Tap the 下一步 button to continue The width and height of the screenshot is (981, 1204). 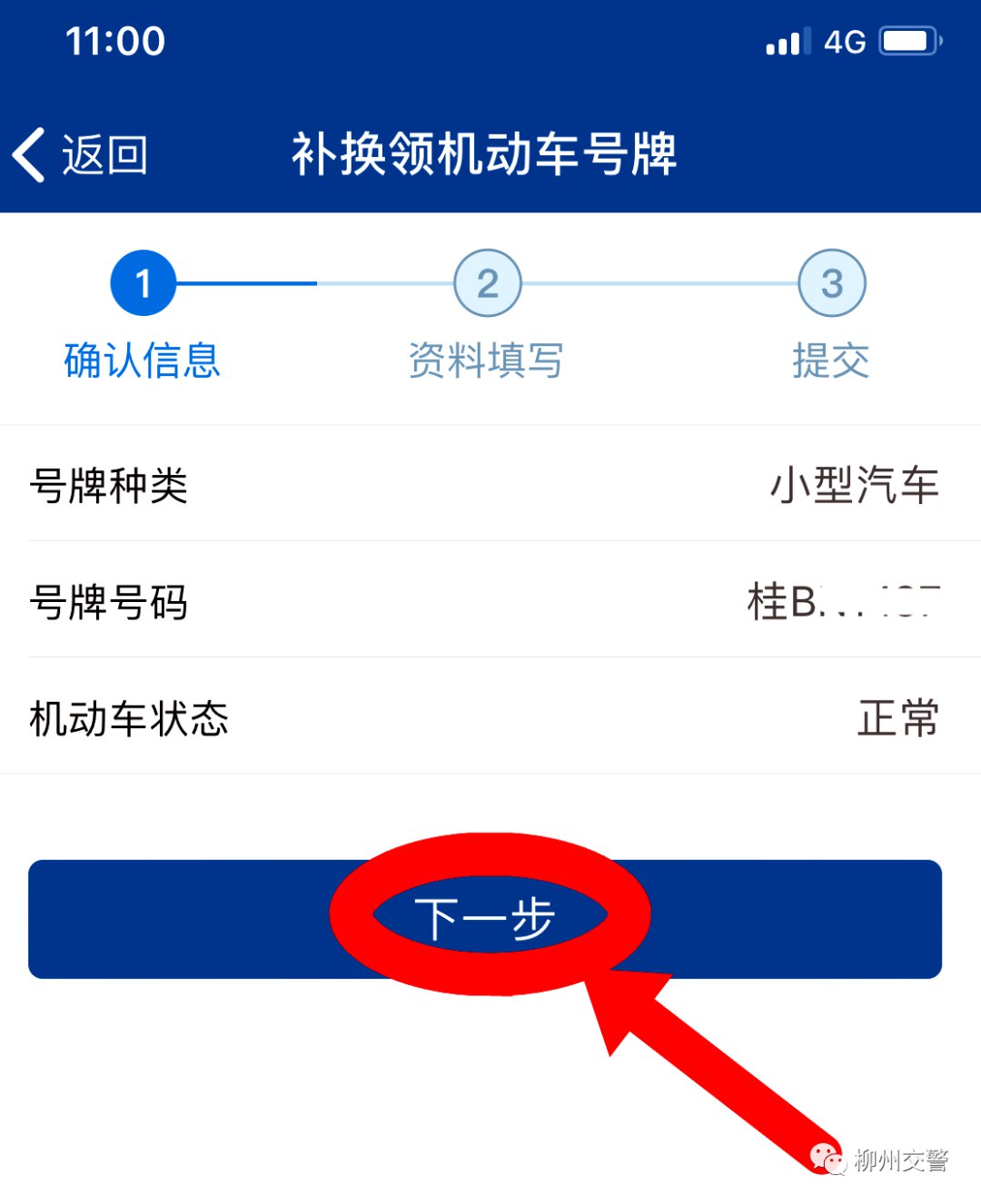485,918
